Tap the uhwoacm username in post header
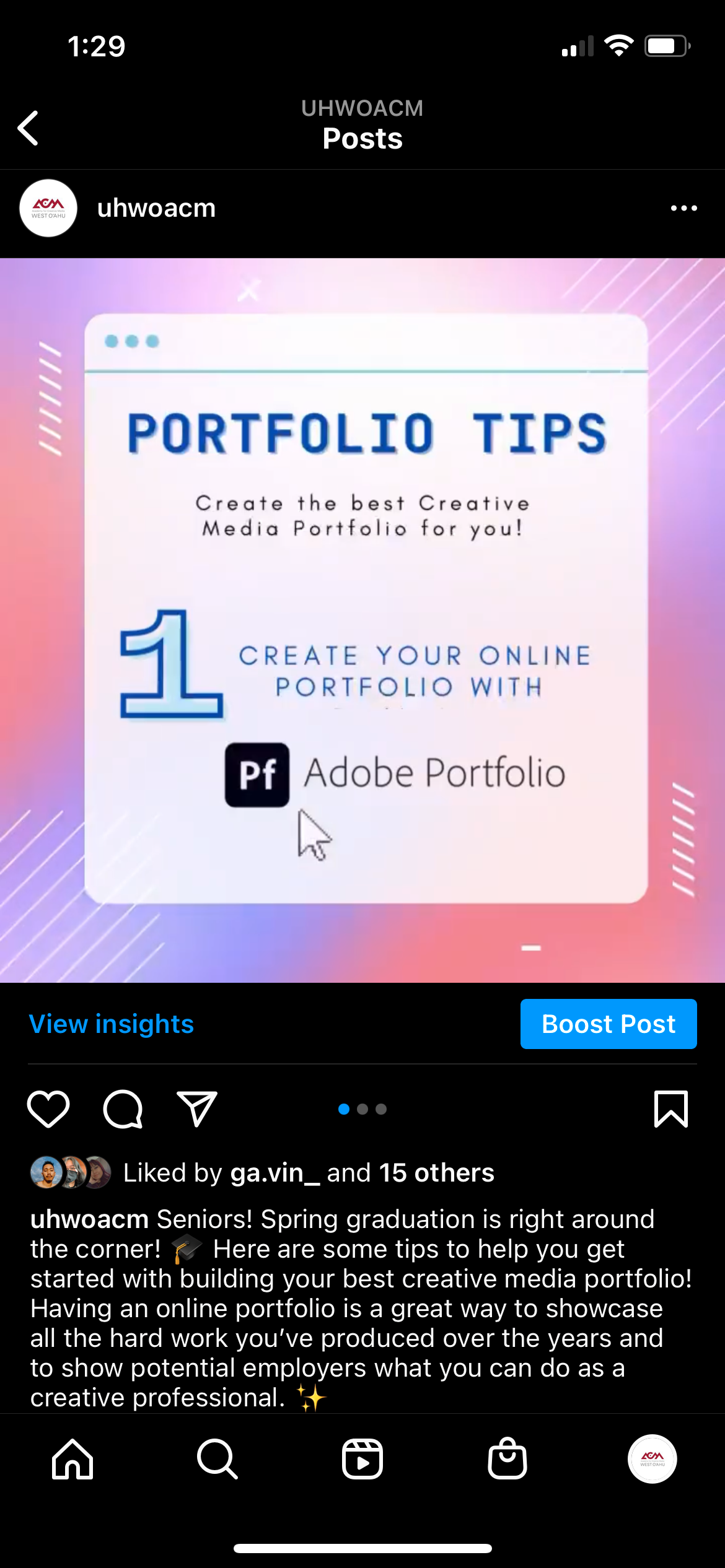Image resolution: width=725 pixels, height=1568 pixels. tap(156, 209)
